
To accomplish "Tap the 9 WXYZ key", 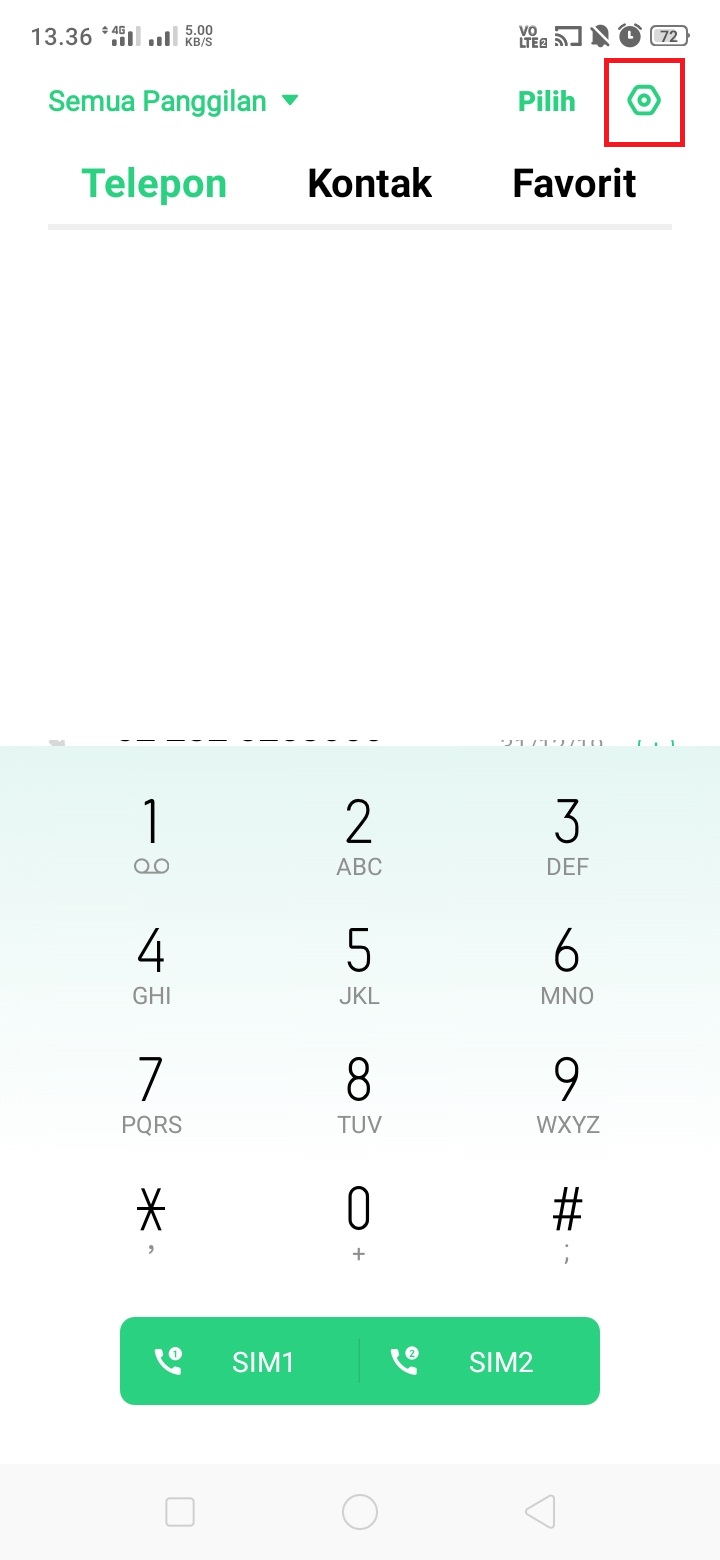I will (x=567, y=1094).
